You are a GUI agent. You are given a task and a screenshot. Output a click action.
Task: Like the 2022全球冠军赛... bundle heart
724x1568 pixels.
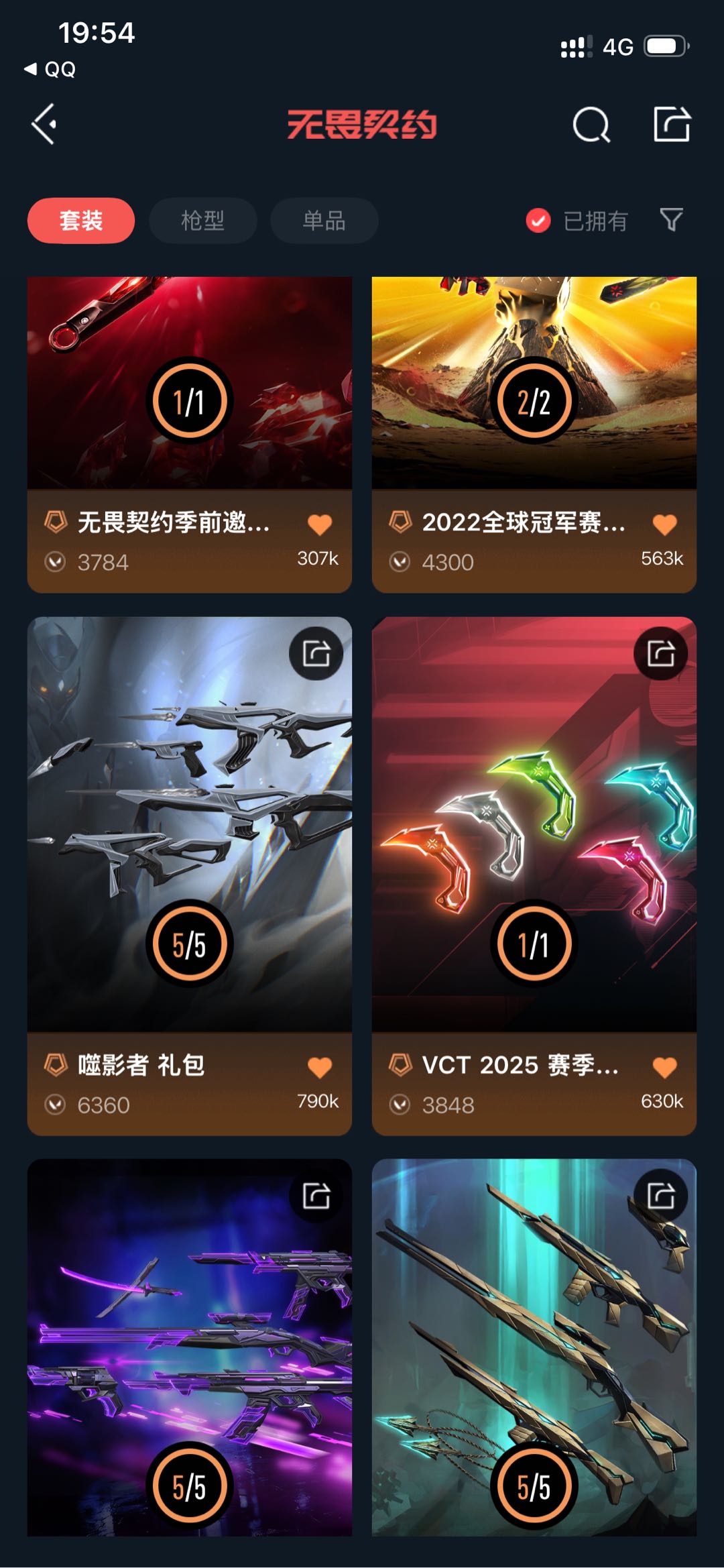(664, 524)
